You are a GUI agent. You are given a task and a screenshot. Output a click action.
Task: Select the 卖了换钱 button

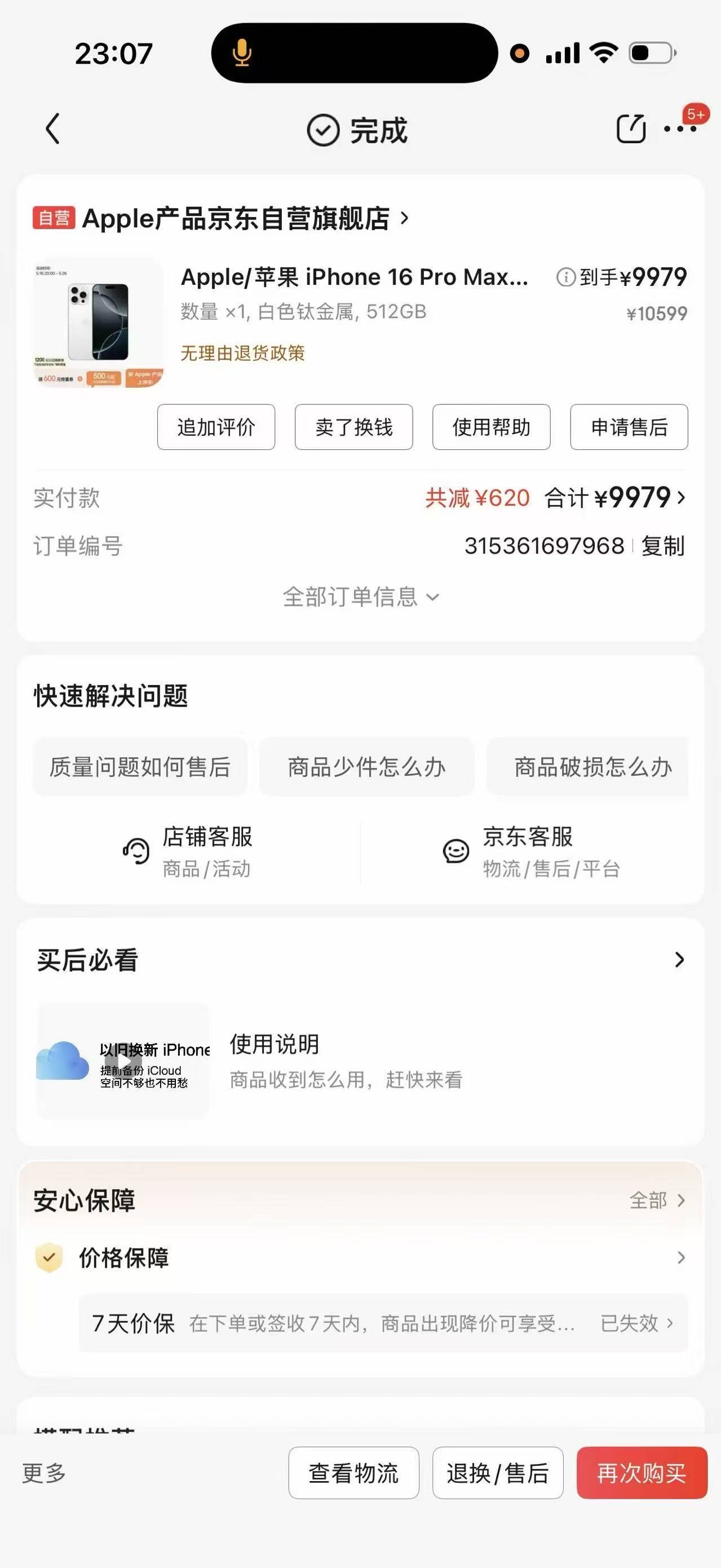353,427
